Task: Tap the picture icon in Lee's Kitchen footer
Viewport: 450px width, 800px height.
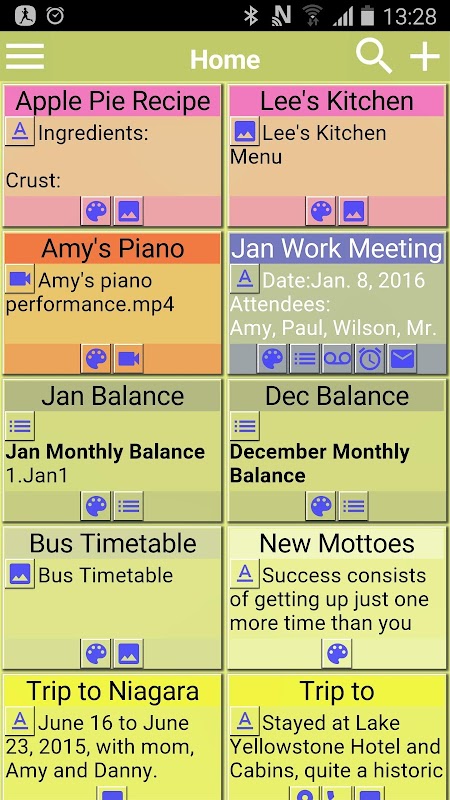Action: 354,211
